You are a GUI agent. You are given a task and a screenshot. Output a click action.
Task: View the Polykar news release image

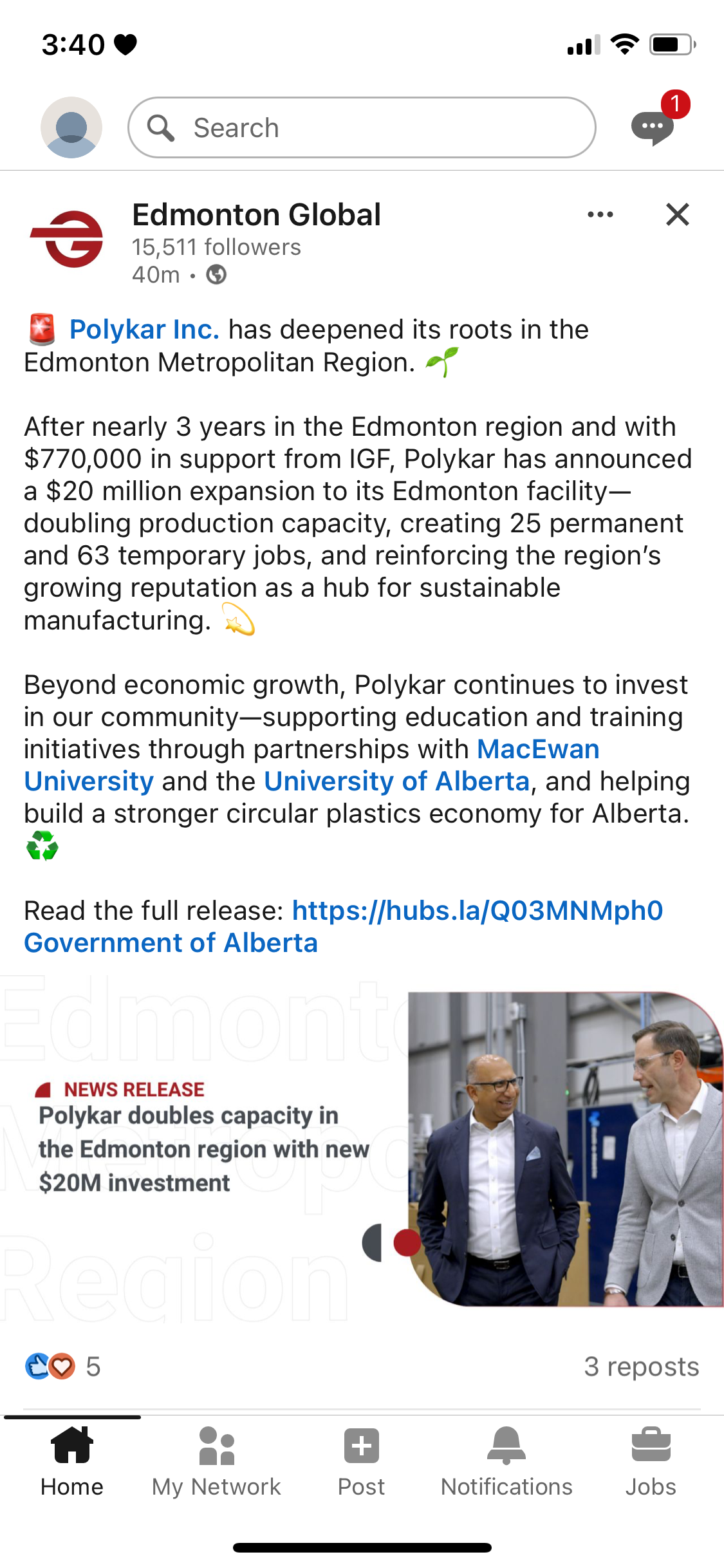pyautogui.click(x=362, y=1149)
